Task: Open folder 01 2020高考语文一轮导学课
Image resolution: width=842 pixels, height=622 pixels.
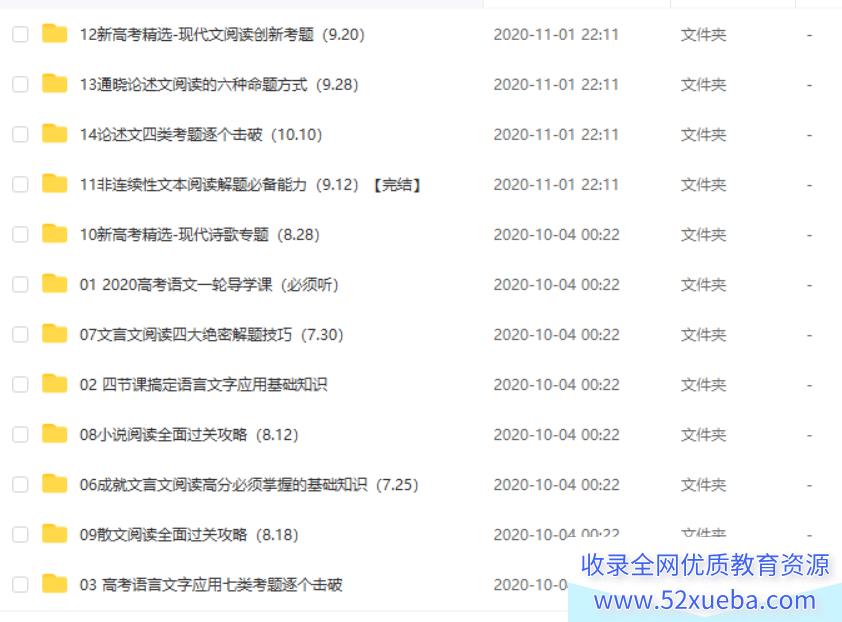Action: pyautogui.click(x=209, y=285)
